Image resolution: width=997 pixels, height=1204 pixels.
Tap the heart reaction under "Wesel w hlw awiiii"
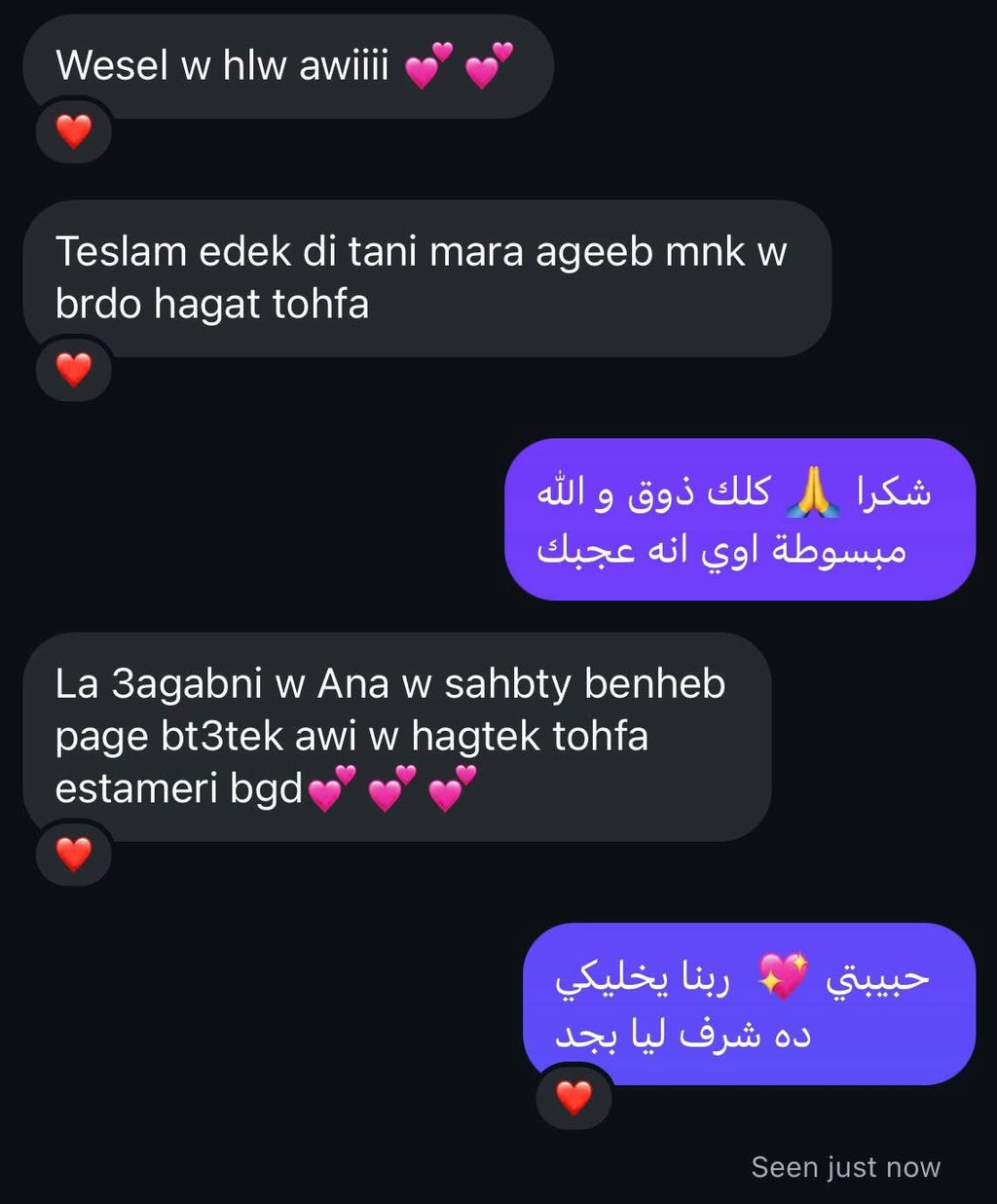click(x=74, y=131)
